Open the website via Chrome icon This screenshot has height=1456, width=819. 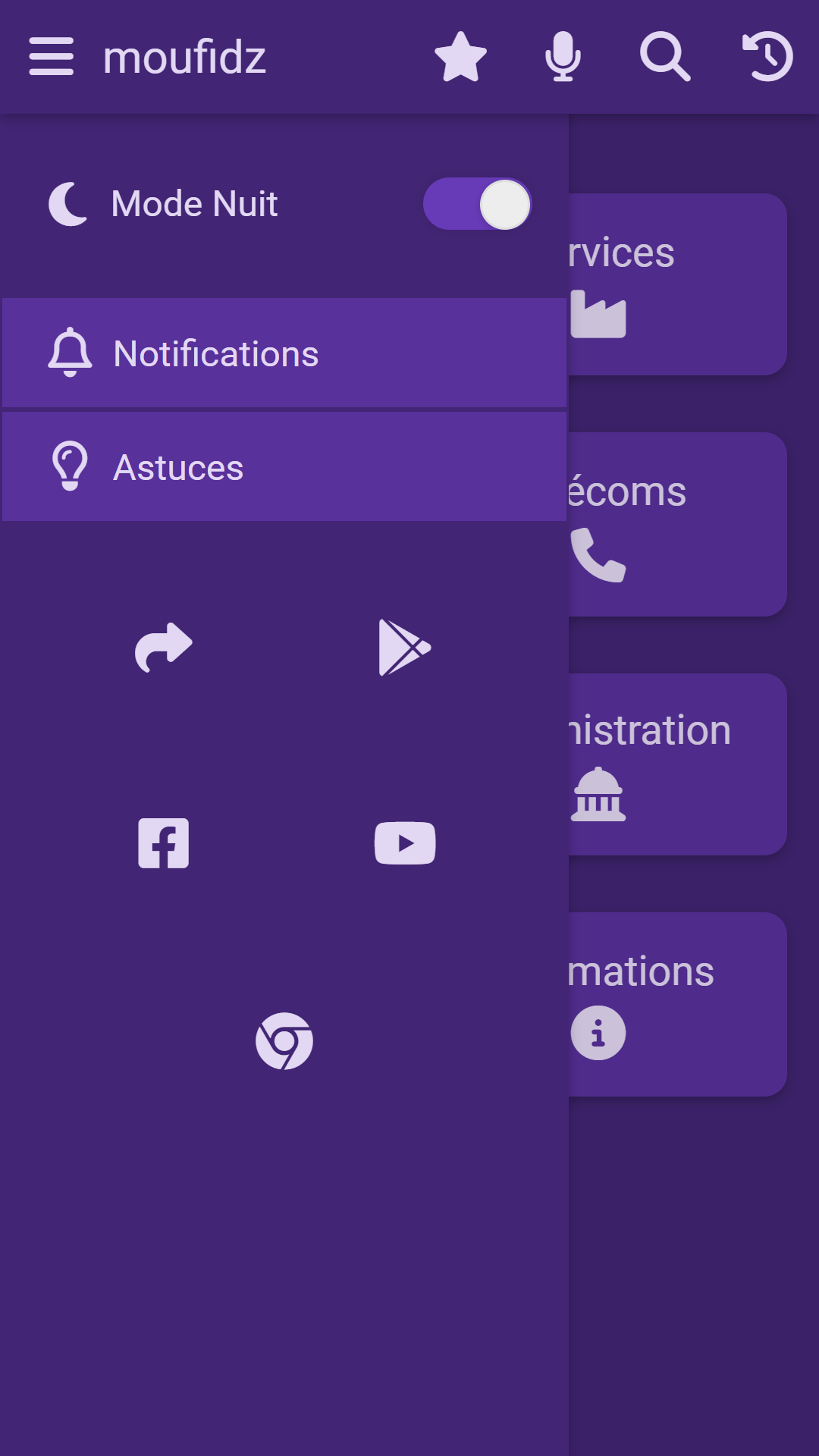(284, 1040)
